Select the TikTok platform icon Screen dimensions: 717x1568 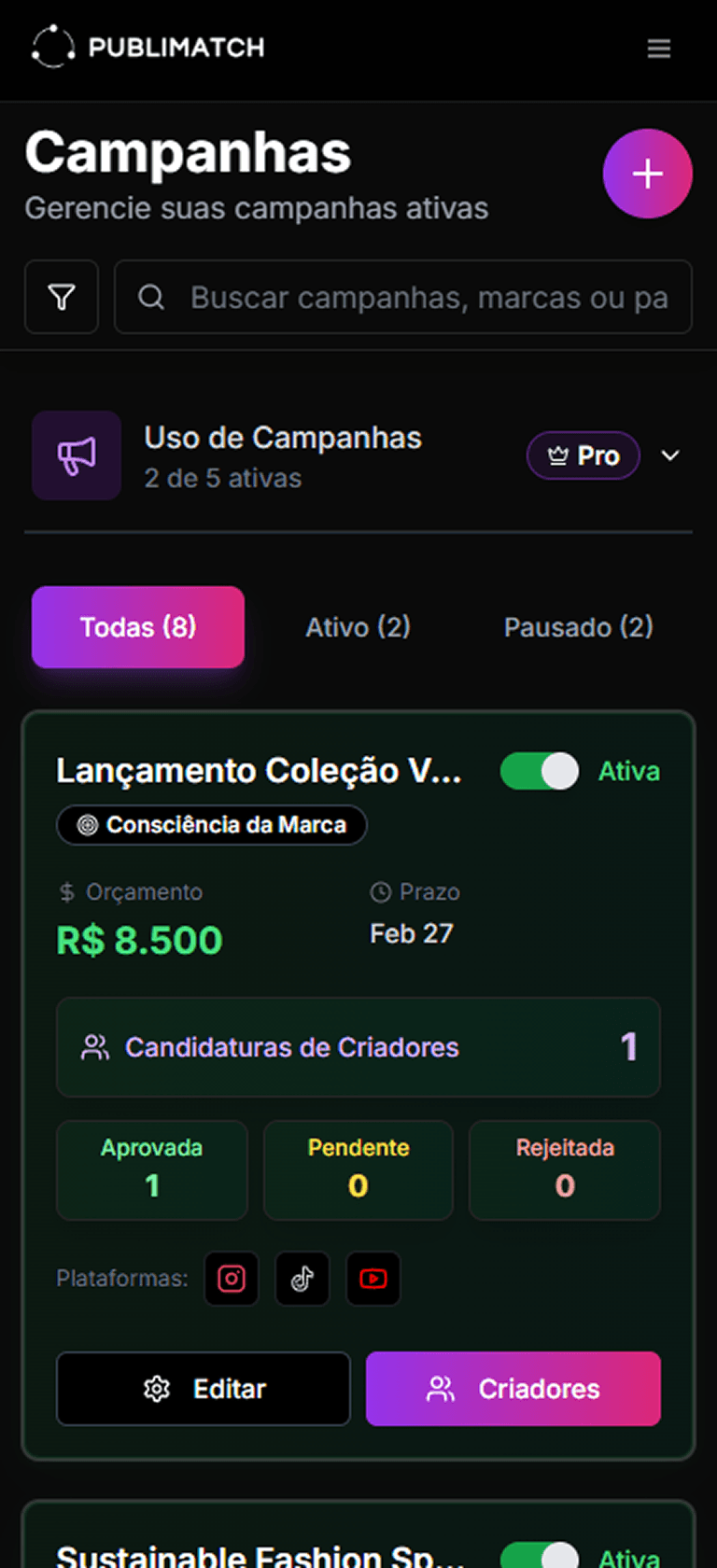[x=302, y=1279]
